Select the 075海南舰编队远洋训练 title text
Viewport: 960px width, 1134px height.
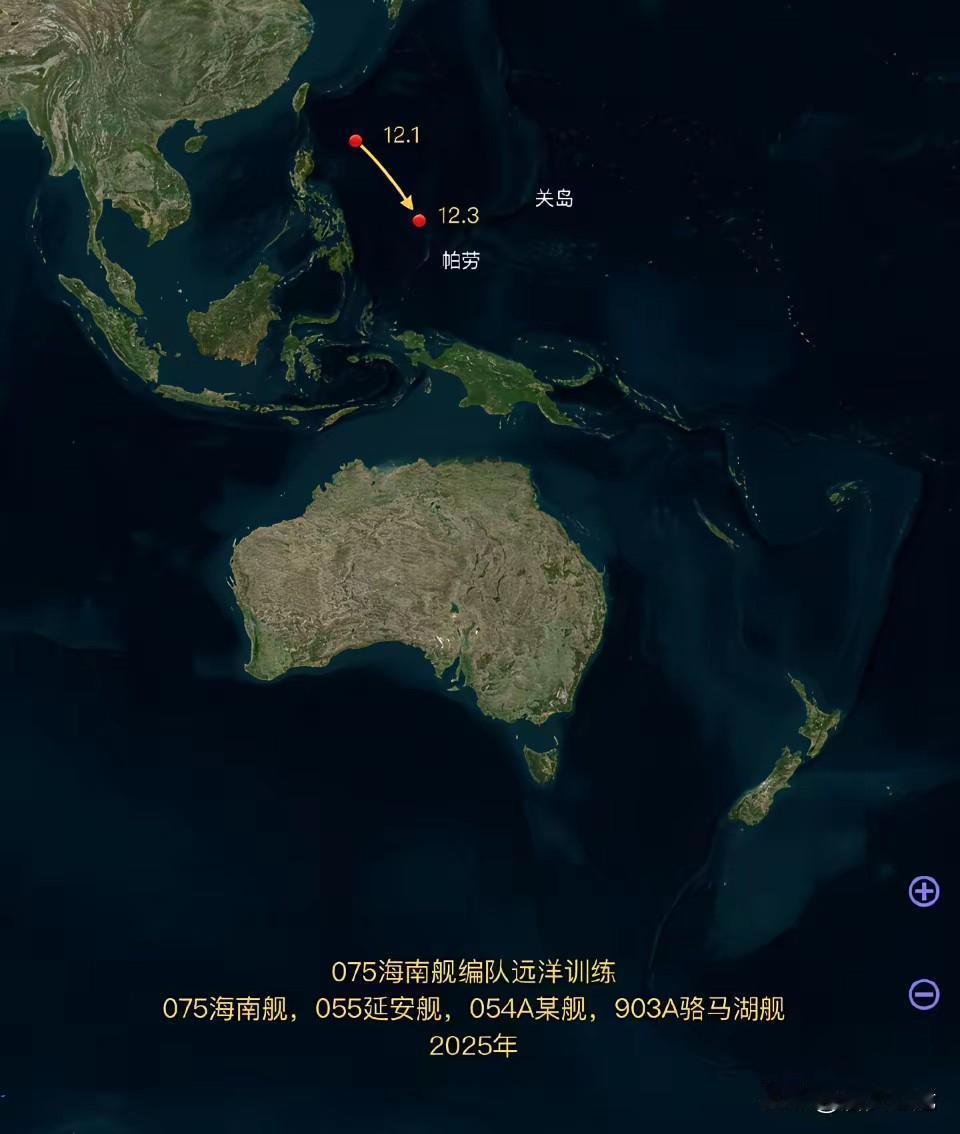(478, 971)
